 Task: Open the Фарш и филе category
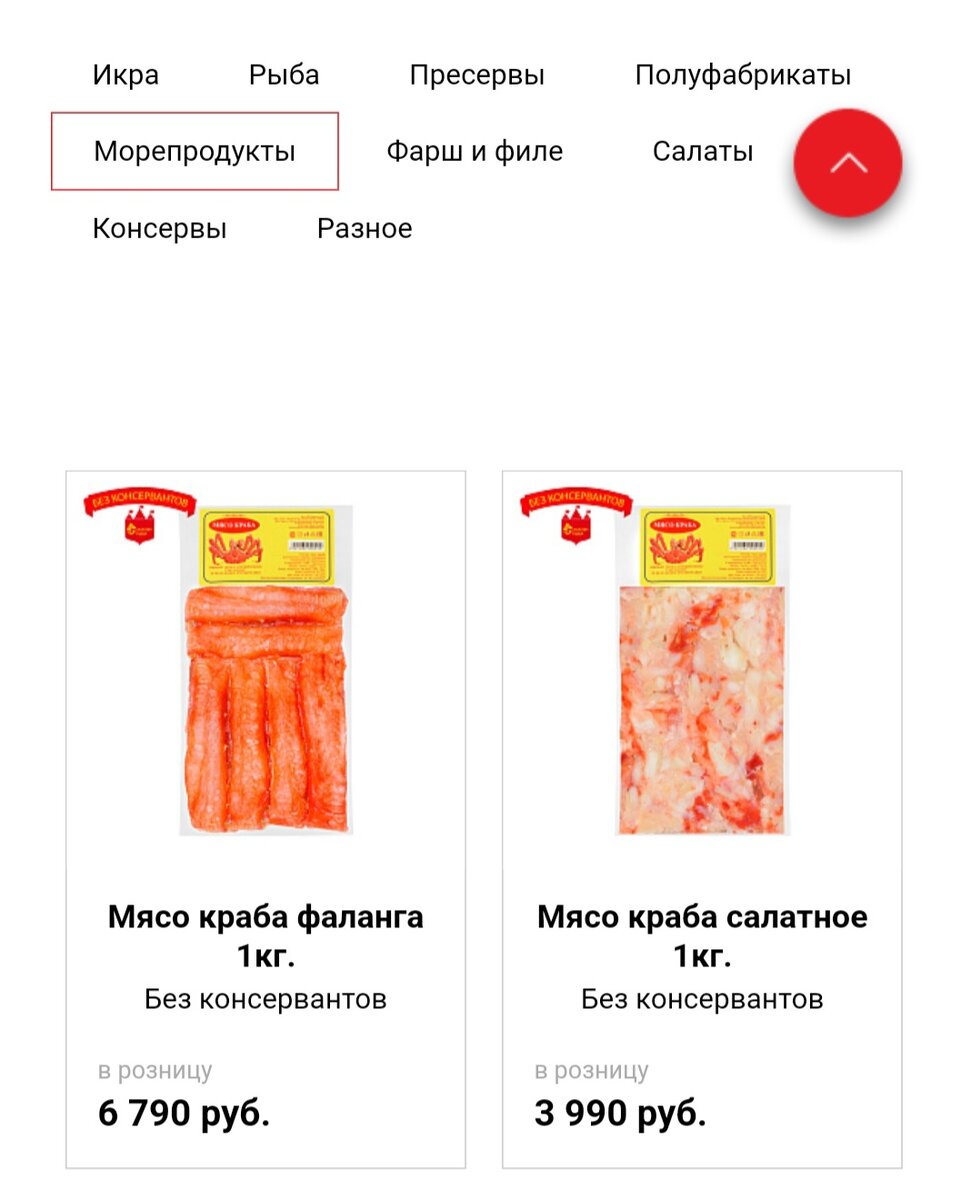(x=474, y=151)
